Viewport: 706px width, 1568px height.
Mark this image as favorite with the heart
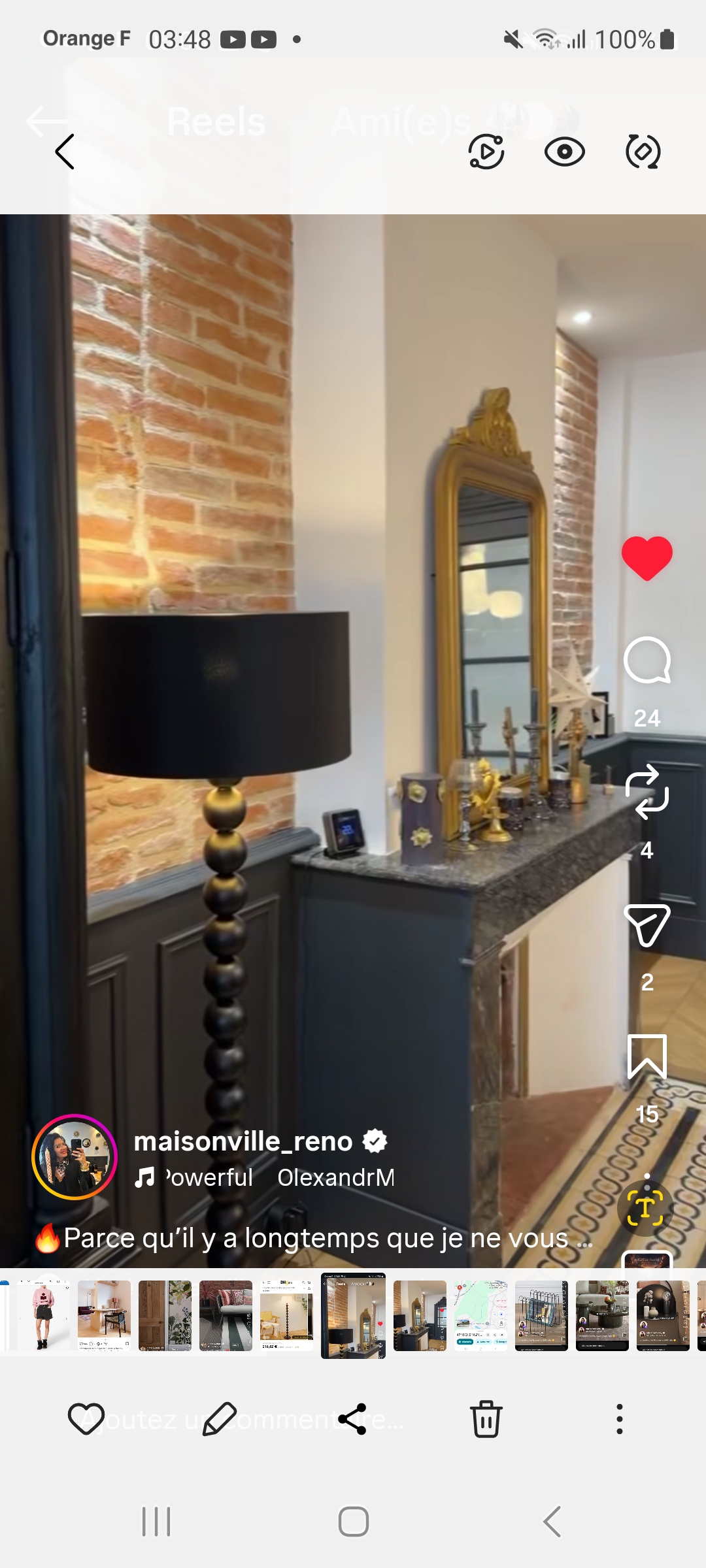pos(86,1419)
